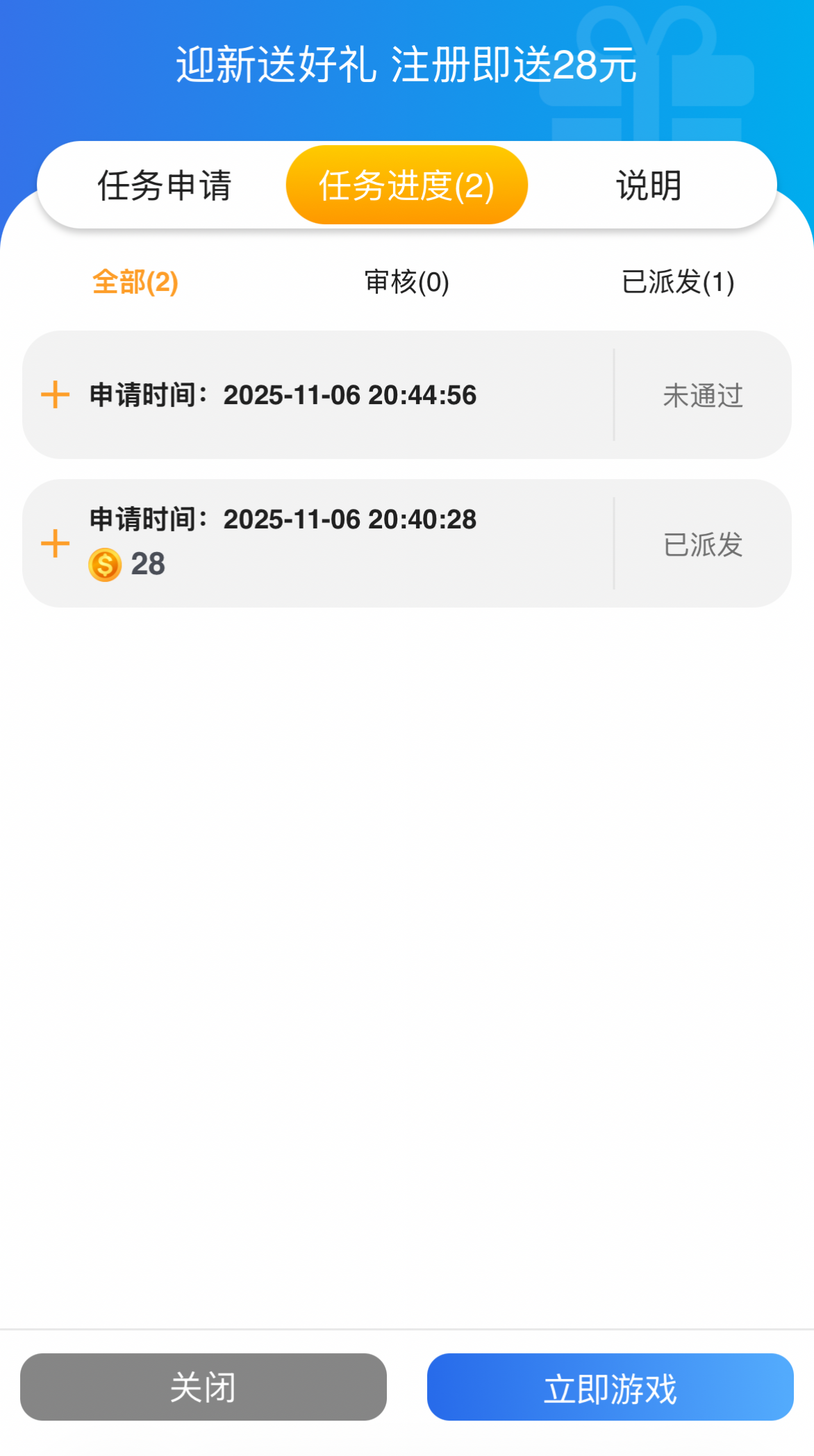View 已派发(1) records
Viewport: 814px width, 1456px height.
(678, 282)
